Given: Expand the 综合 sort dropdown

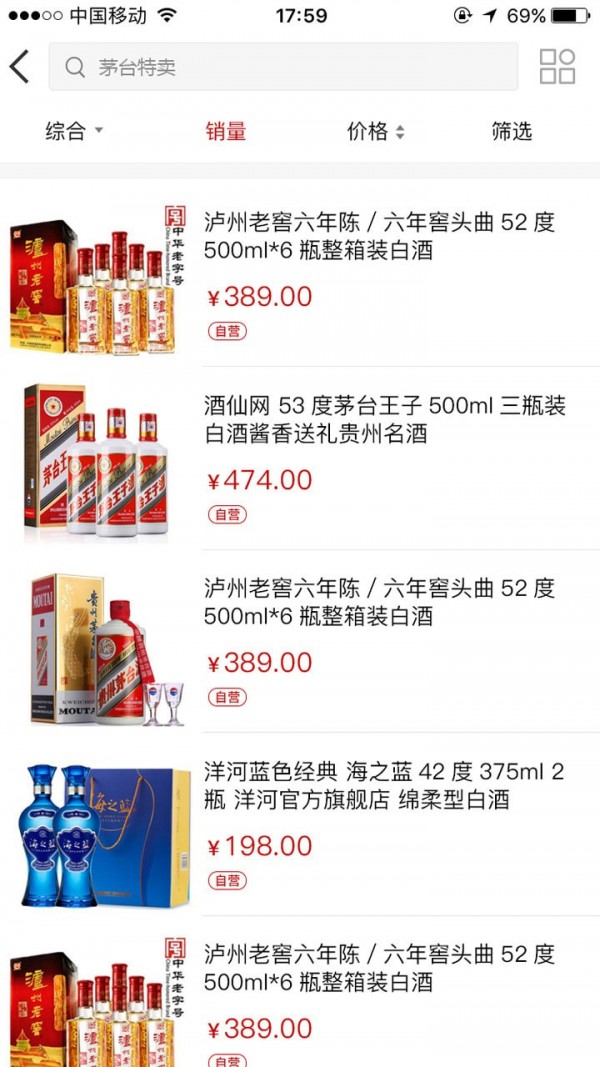Looking at the screenshot, I should [x=74, y=131].
